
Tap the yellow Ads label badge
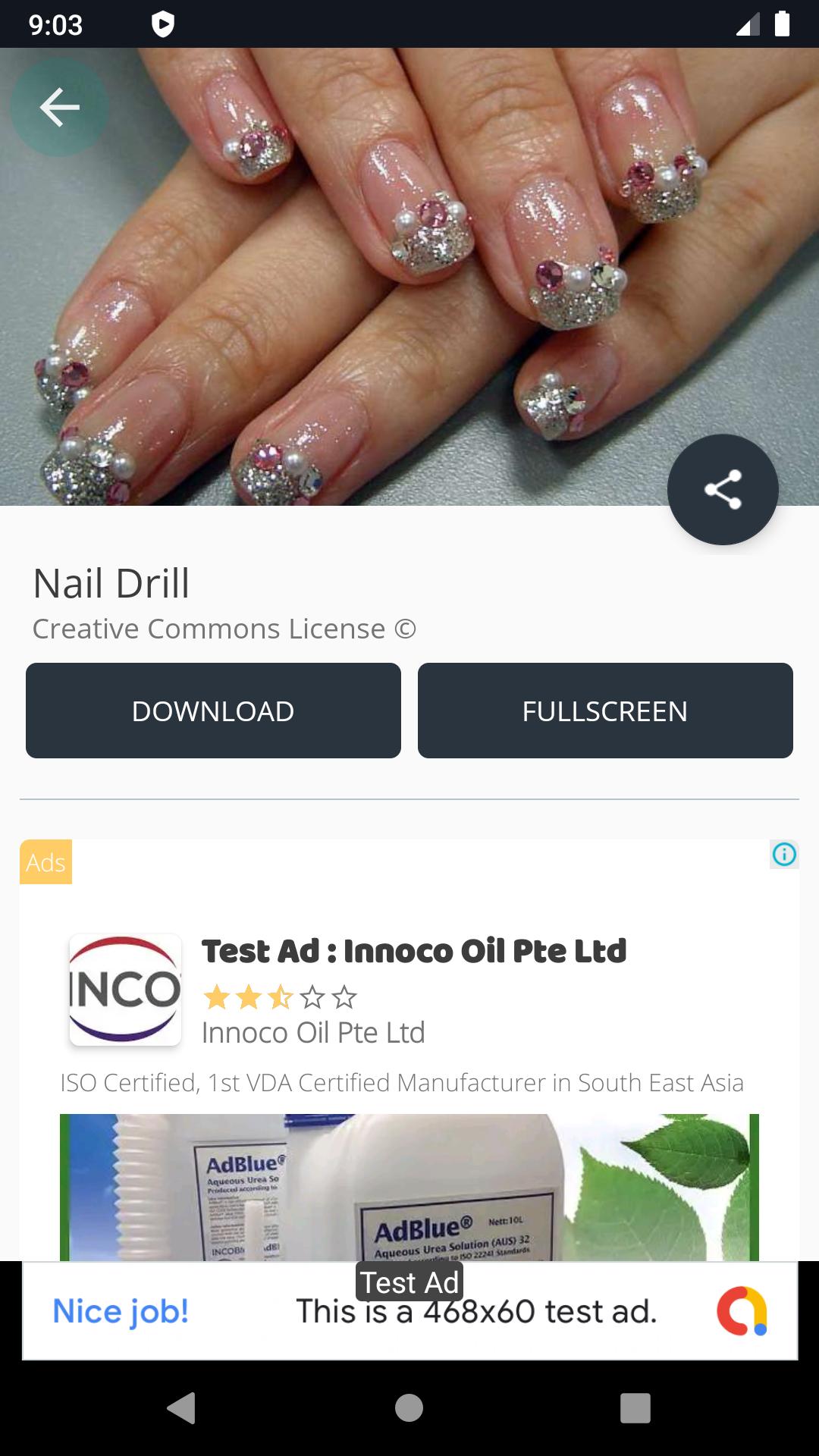[x=45, y=861]
